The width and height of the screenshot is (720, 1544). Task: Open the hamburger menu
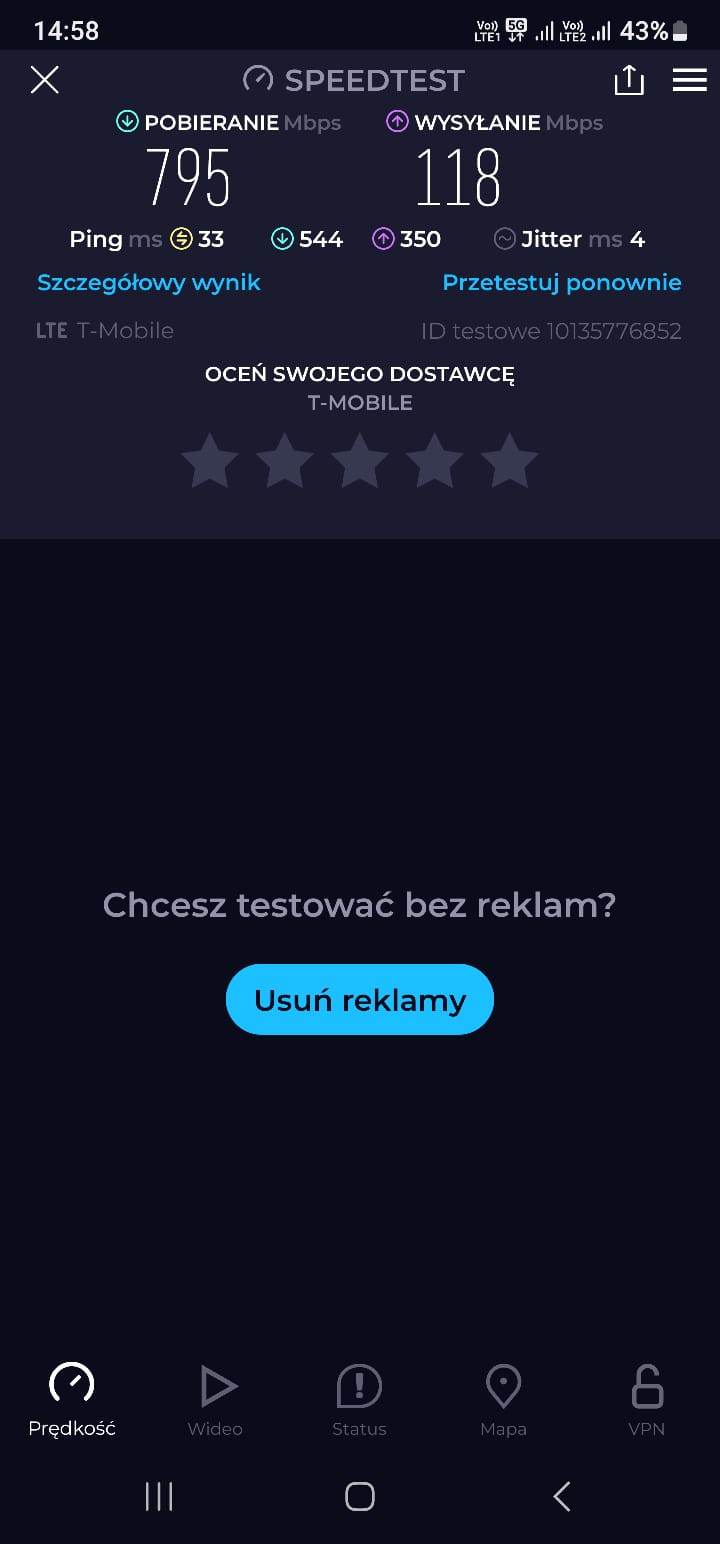pyautogui.click(x=689, y=80)
